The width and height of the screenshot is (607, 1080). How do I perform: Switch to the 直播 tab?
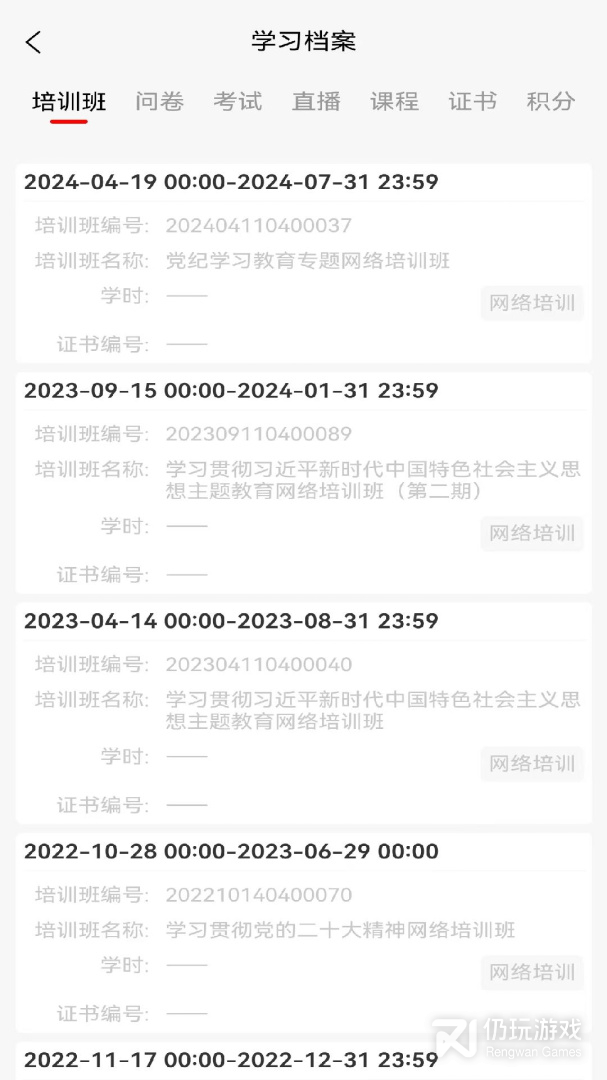pos(316,102)
